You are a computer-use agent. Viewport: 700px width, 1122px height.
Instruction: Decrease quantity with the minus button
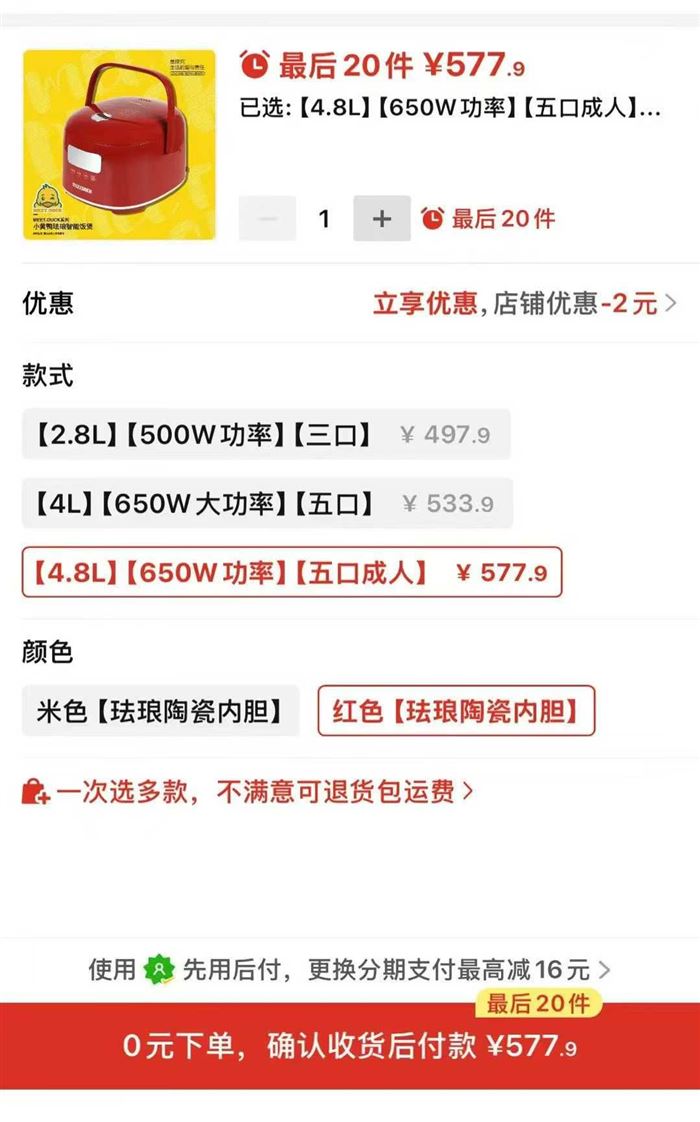point(267,218)
